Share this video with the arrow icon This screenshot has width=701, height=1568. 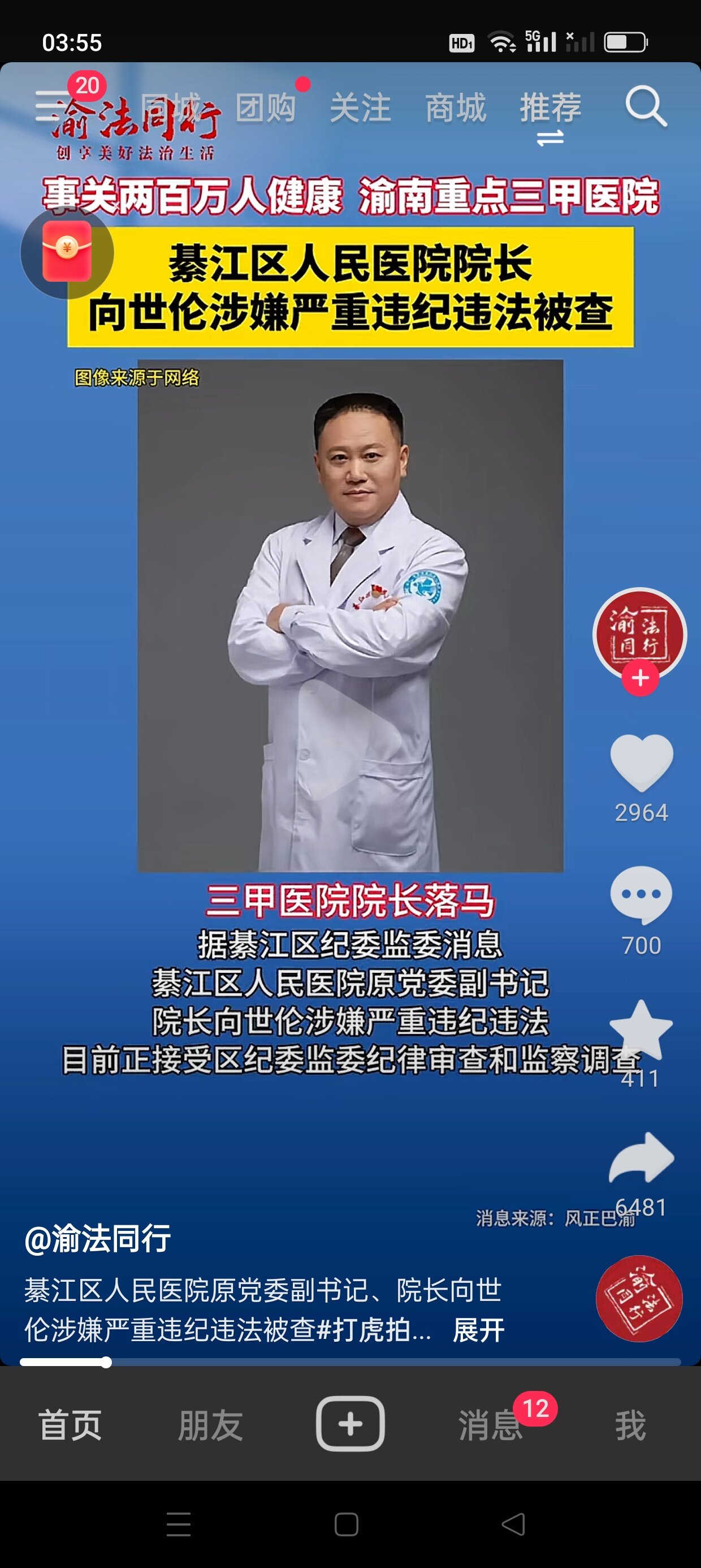pyautogui.click(x=641, y=1159)
